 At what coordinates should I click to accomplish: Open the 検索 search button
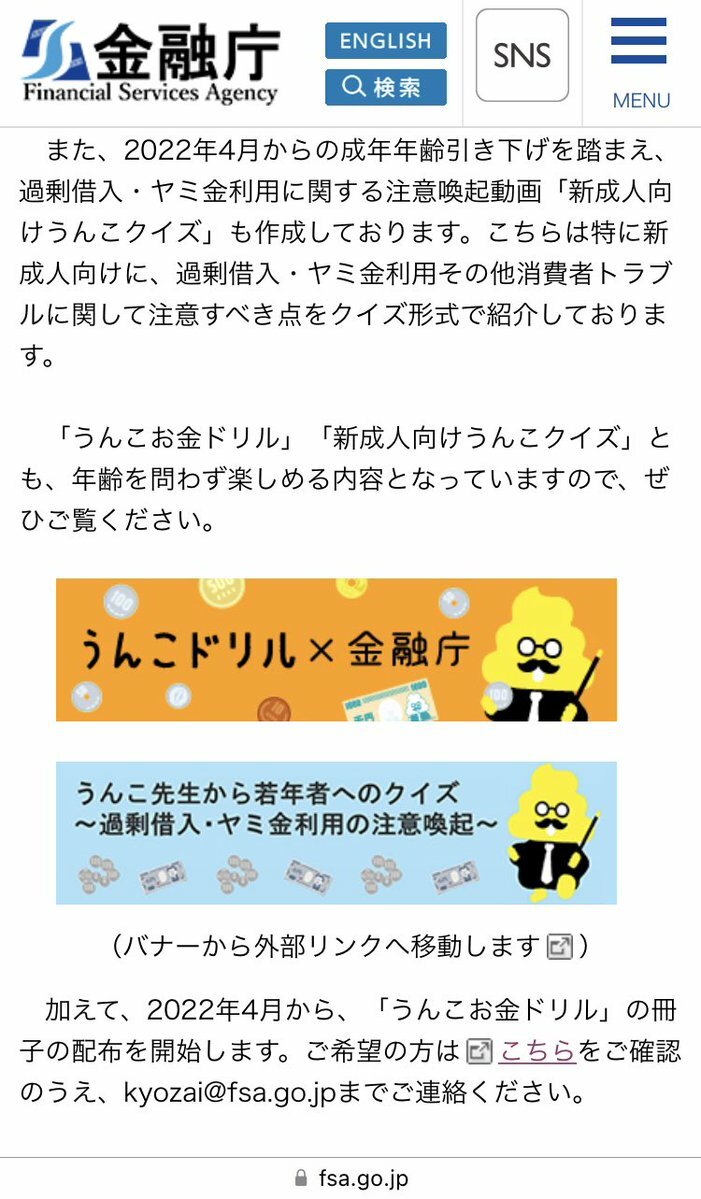tap(385, 87)
